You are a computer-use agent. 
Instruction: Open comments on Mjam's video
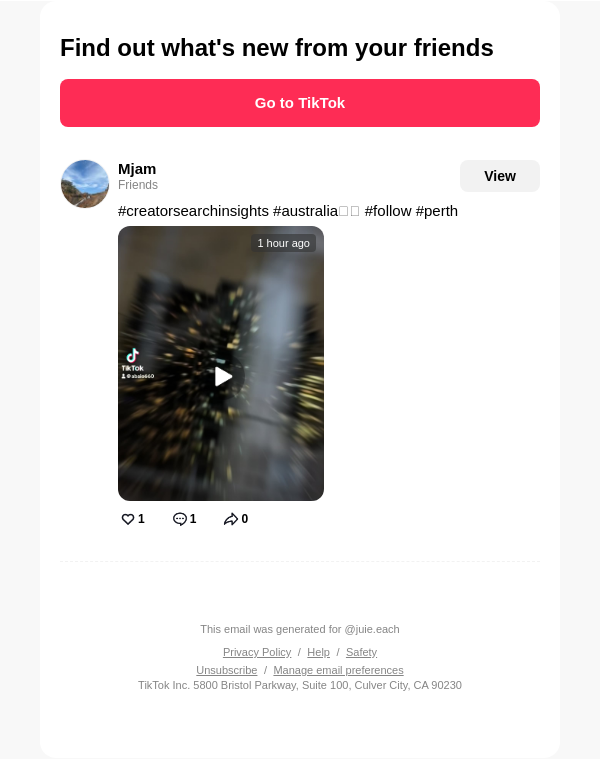pyautogui.click(x=180, y=519)
